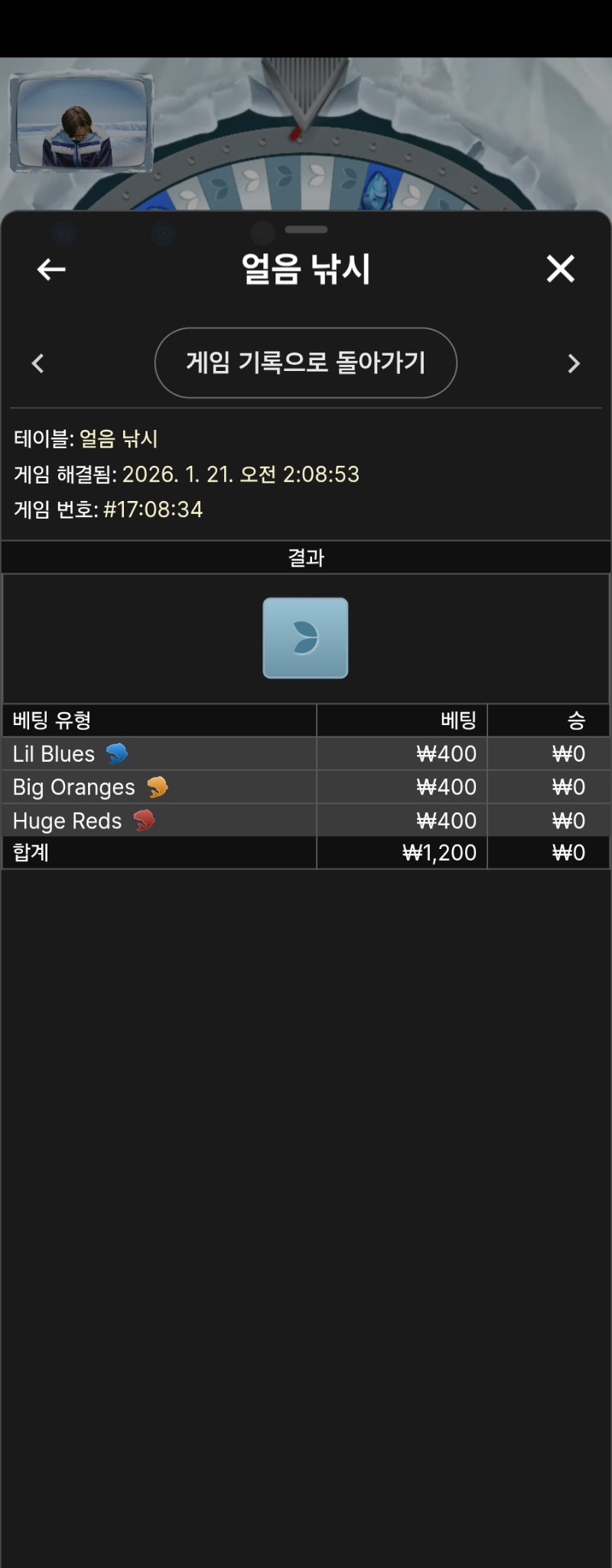This screenshot has height=1568, width=612.
Task: View the next game record
Action: pyautogui.click(x=574, y=363)
